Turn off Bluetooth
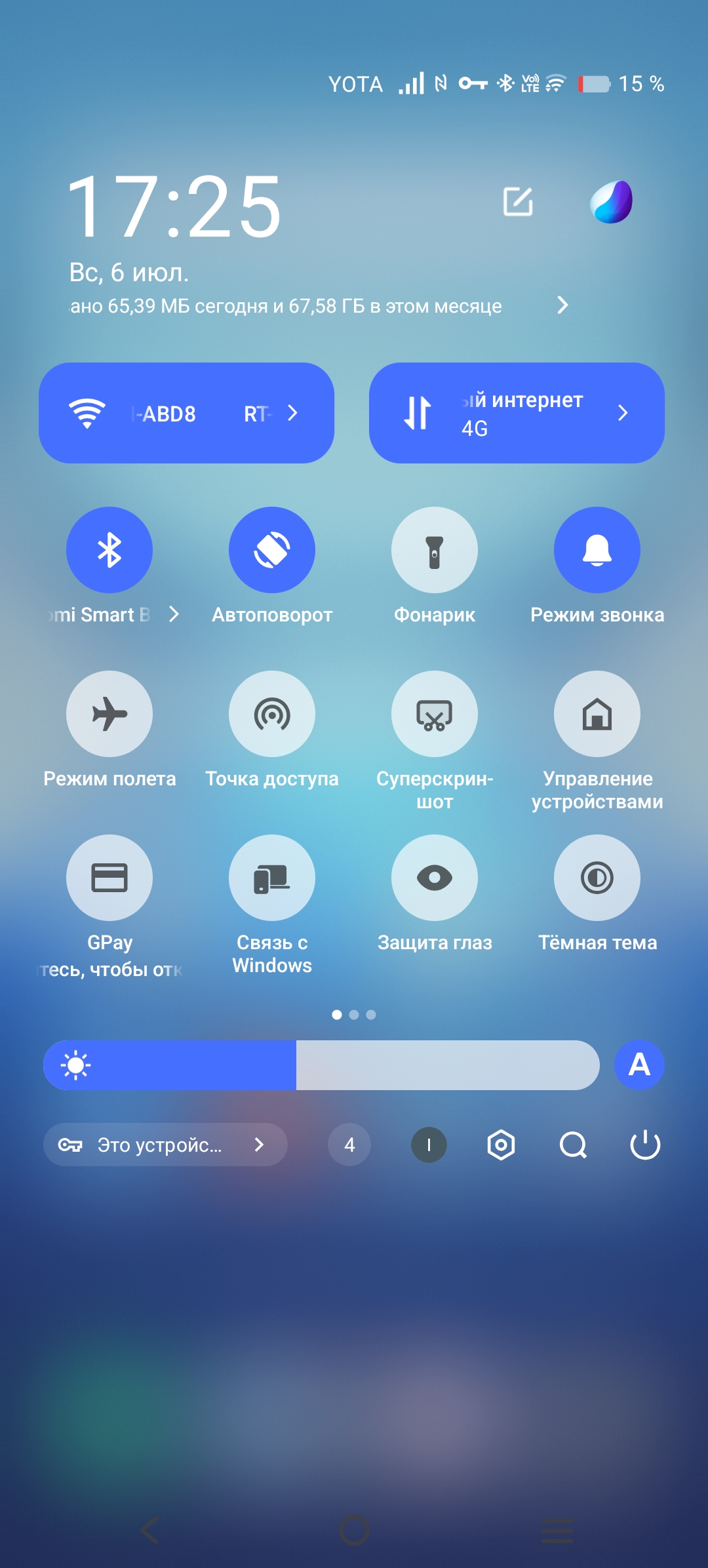Viewport: 708px width, 1568px height. (109, 550)
